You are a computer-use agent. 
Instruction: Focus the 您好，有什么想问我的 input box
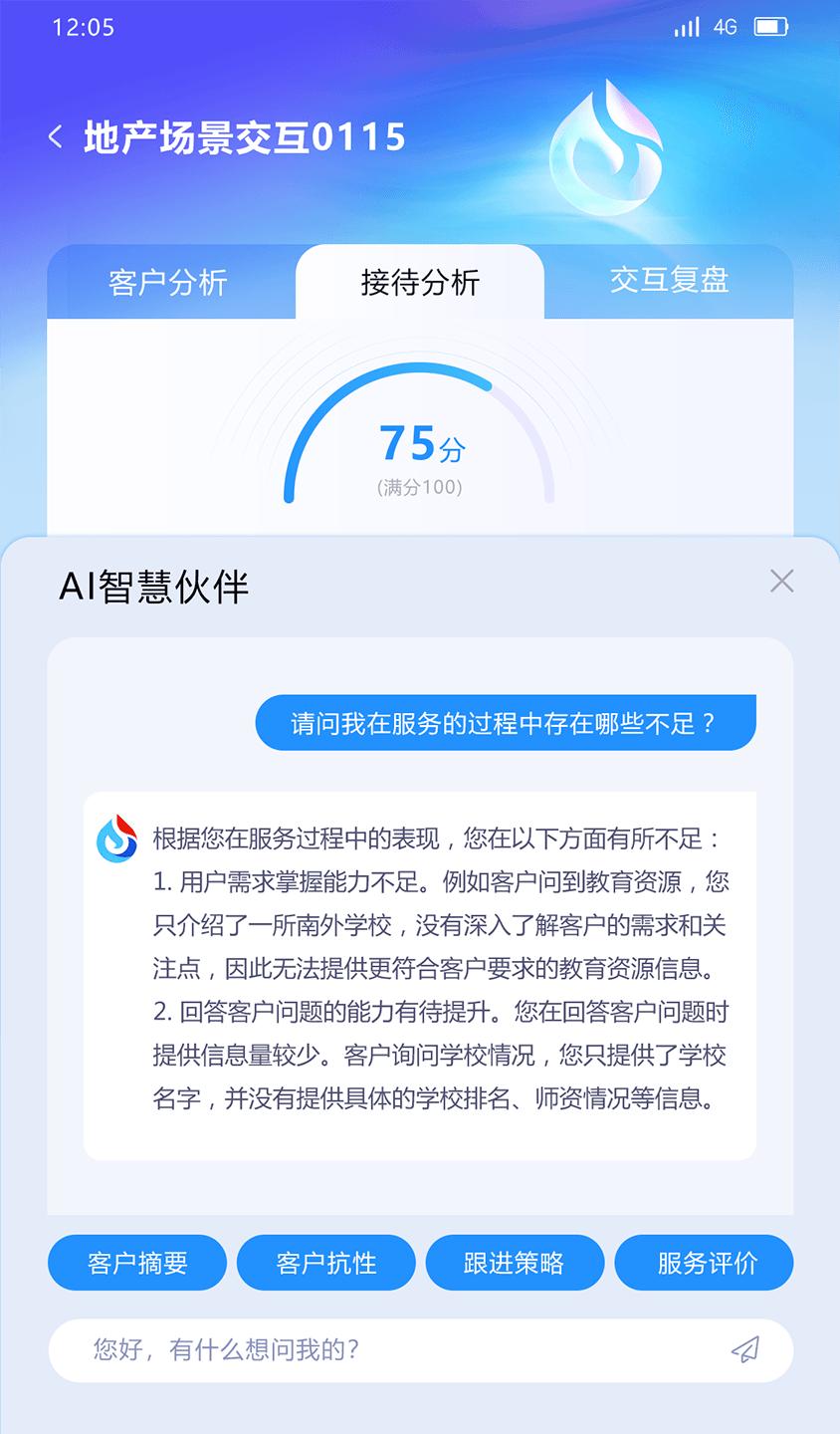[398, 1350]
